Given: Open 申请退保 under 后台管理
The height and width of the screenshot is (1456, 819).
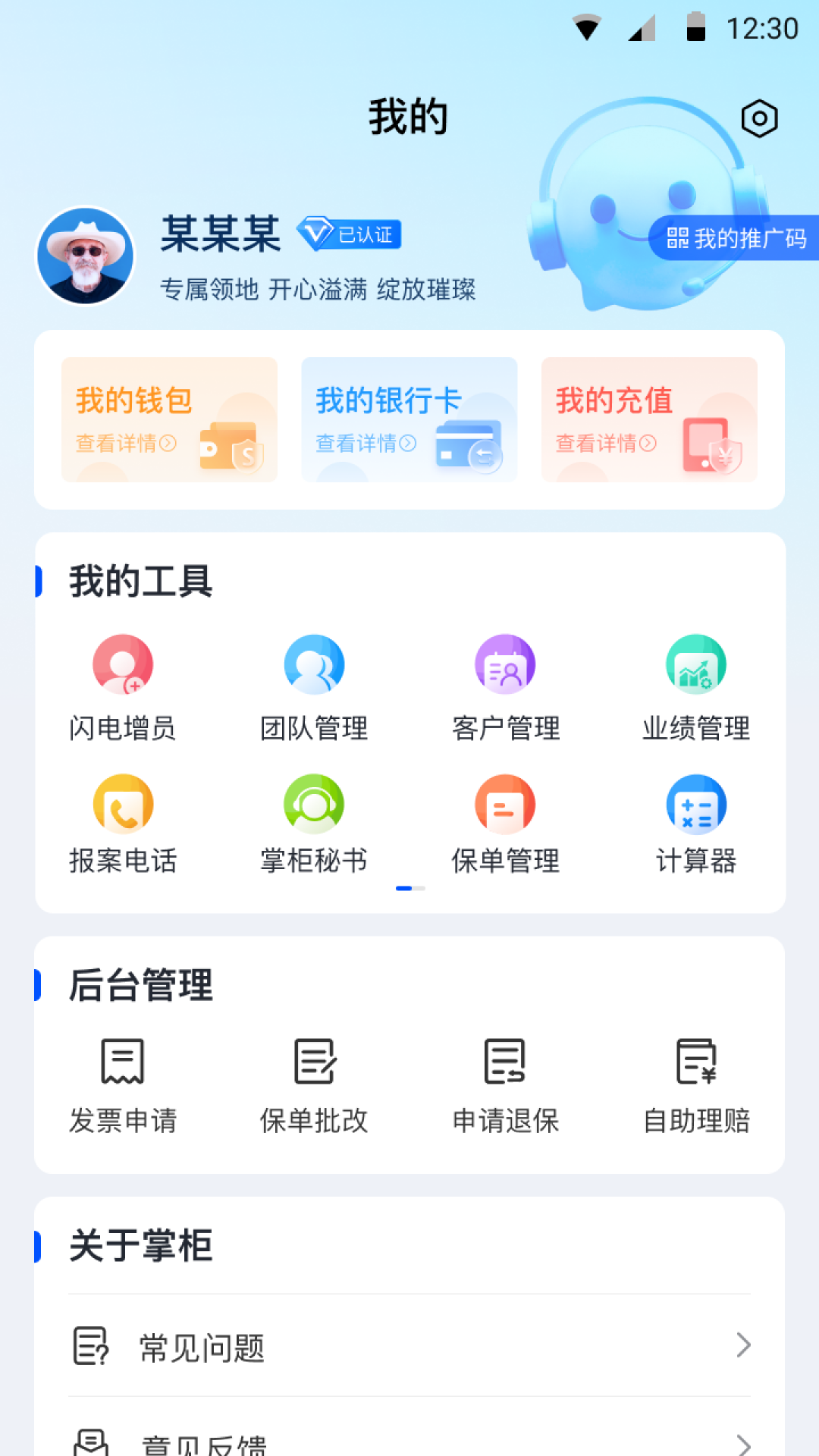Looking at the screenshot, I should coord(505,1062).
